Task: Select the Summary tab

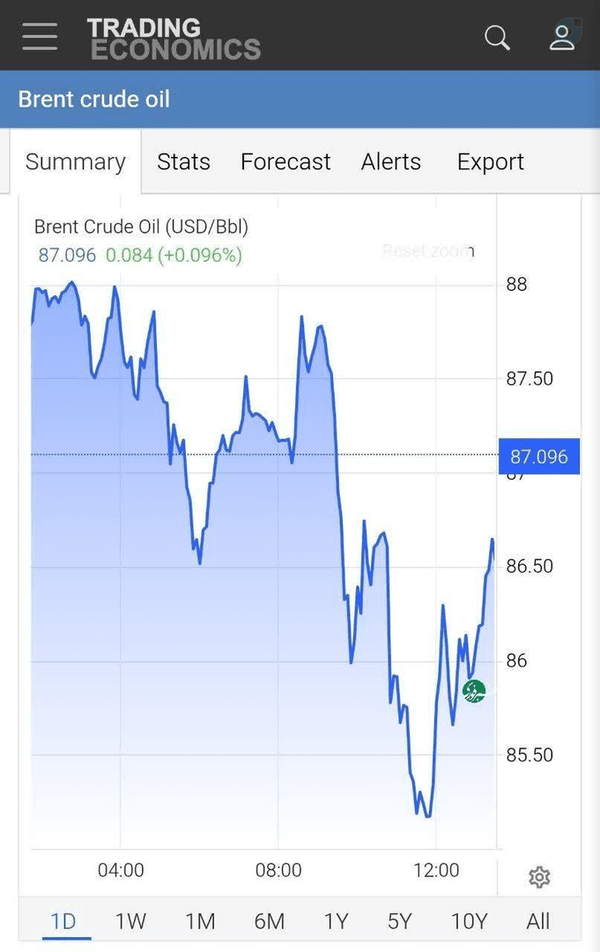Action: click(75, 162)
